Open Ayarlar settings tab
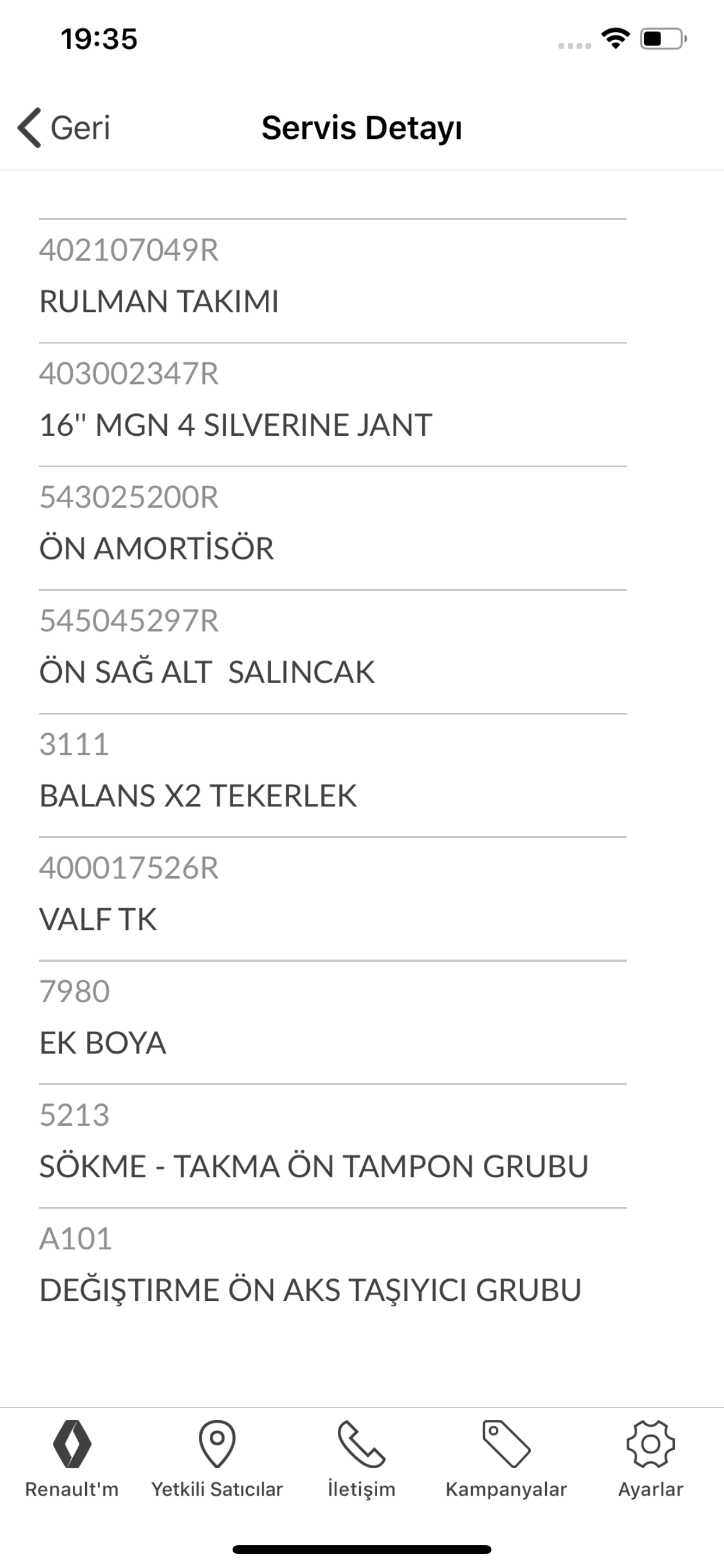 click(x=651, y=1459)
